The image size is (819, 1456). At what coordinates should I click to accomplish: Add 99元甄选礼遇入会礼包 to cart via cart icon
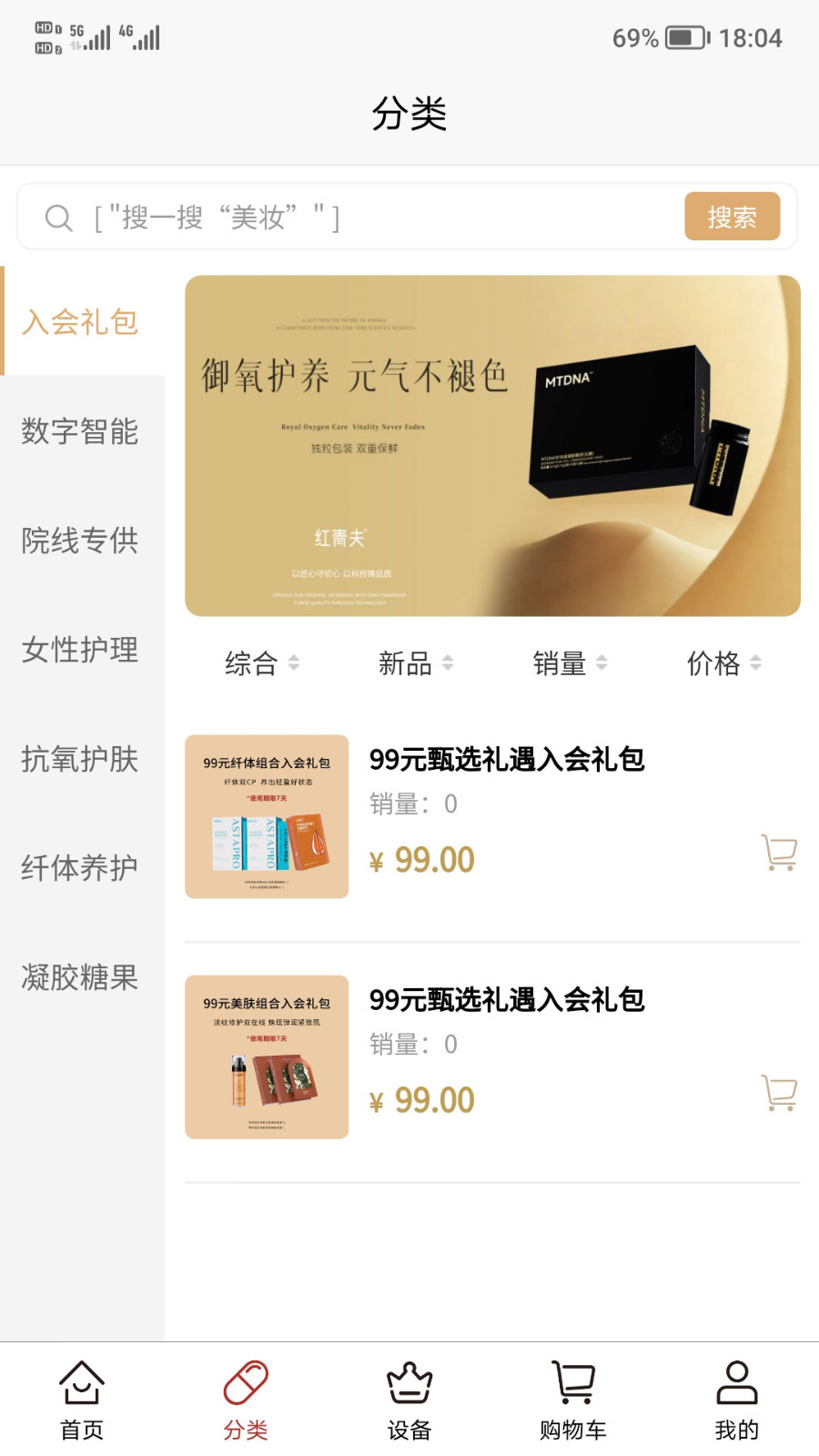[778, 853]
